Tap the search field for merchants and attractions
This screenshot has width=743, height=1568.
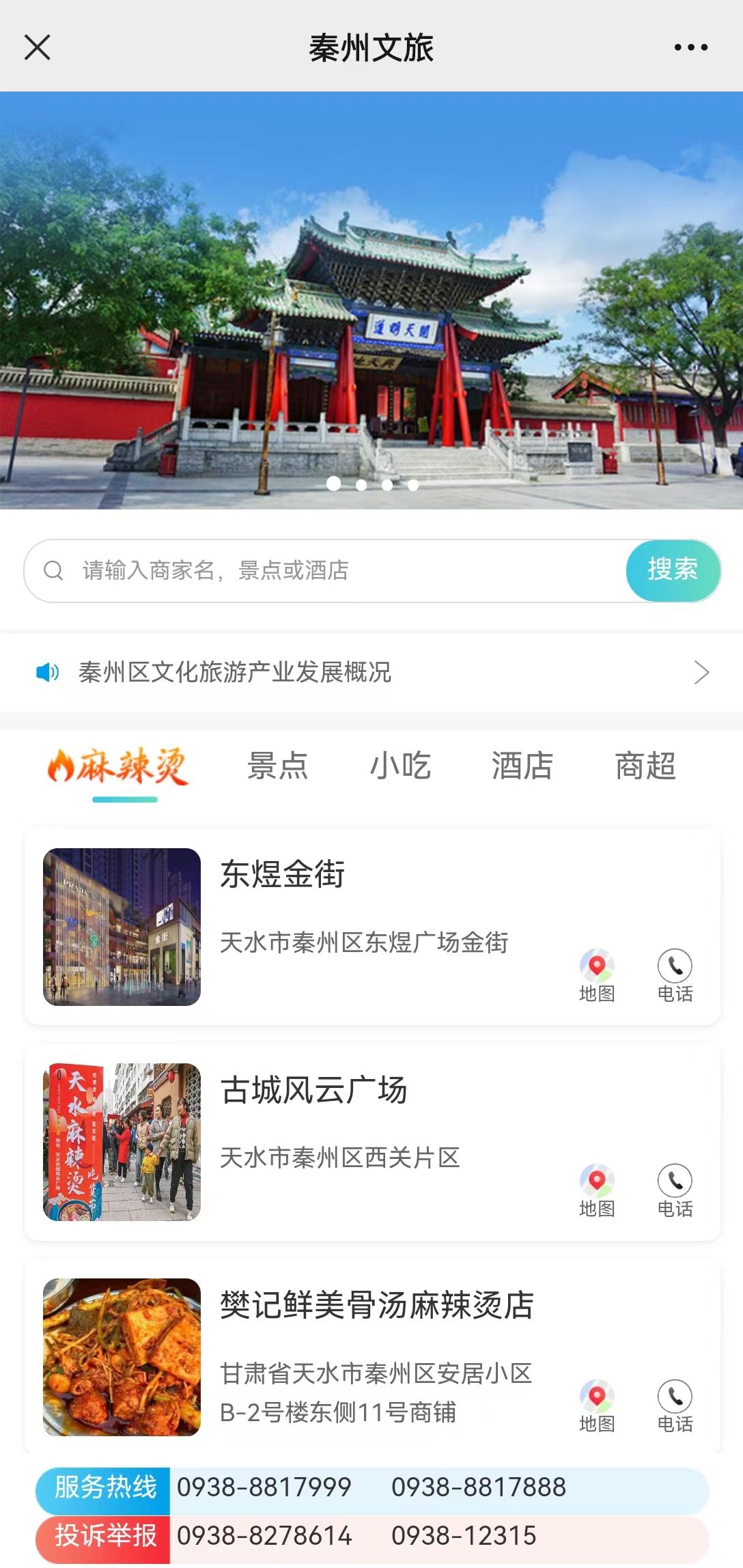tap(328, 570)
